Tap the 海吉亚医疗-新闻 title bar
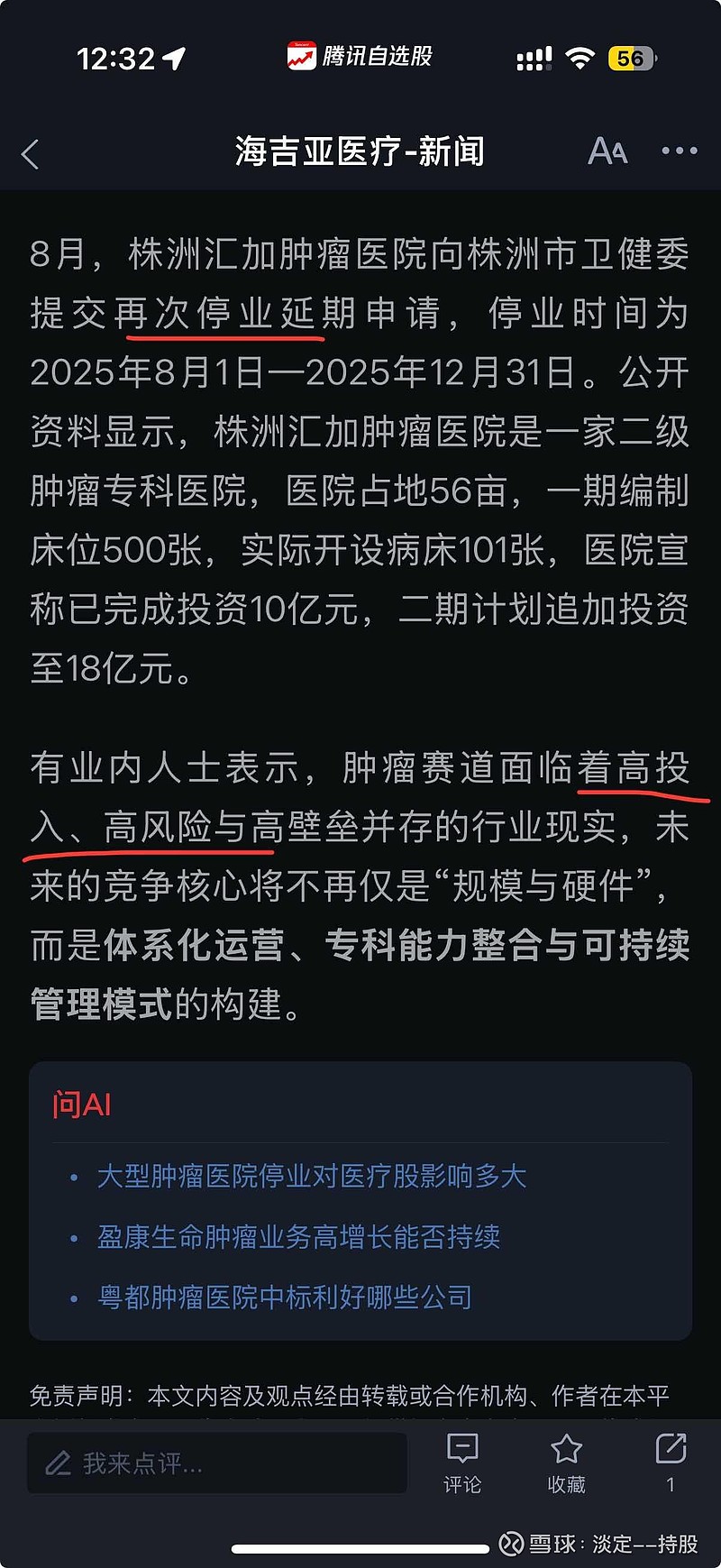The image size is (721, 1568). (359, 151)
